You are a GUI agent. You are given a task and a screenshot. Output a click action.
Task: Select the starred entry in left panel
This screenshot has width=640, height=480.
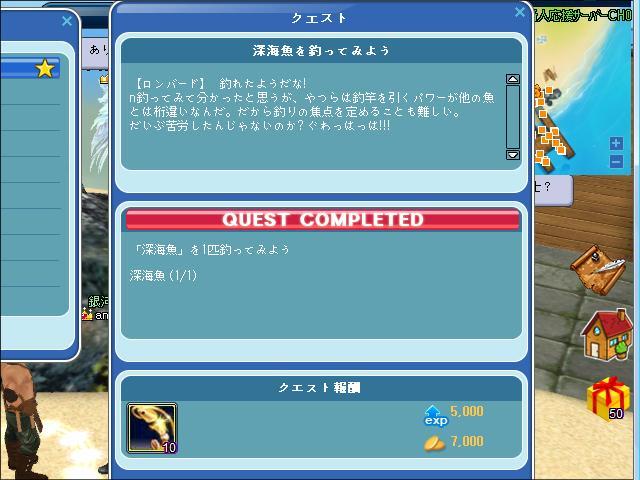click(30, 68)
